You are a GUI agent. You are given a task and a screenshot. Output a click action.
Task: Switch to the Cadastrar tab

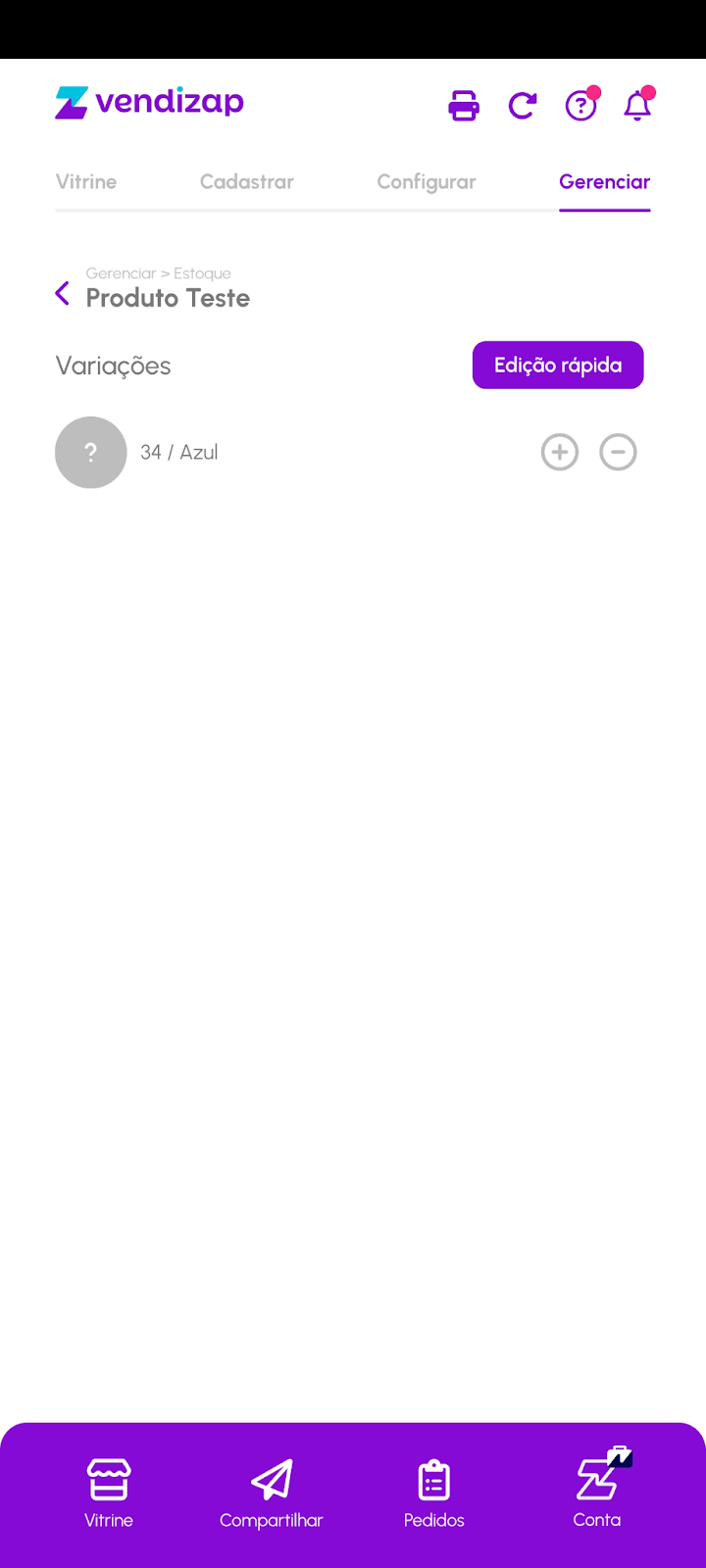(247, 181)
